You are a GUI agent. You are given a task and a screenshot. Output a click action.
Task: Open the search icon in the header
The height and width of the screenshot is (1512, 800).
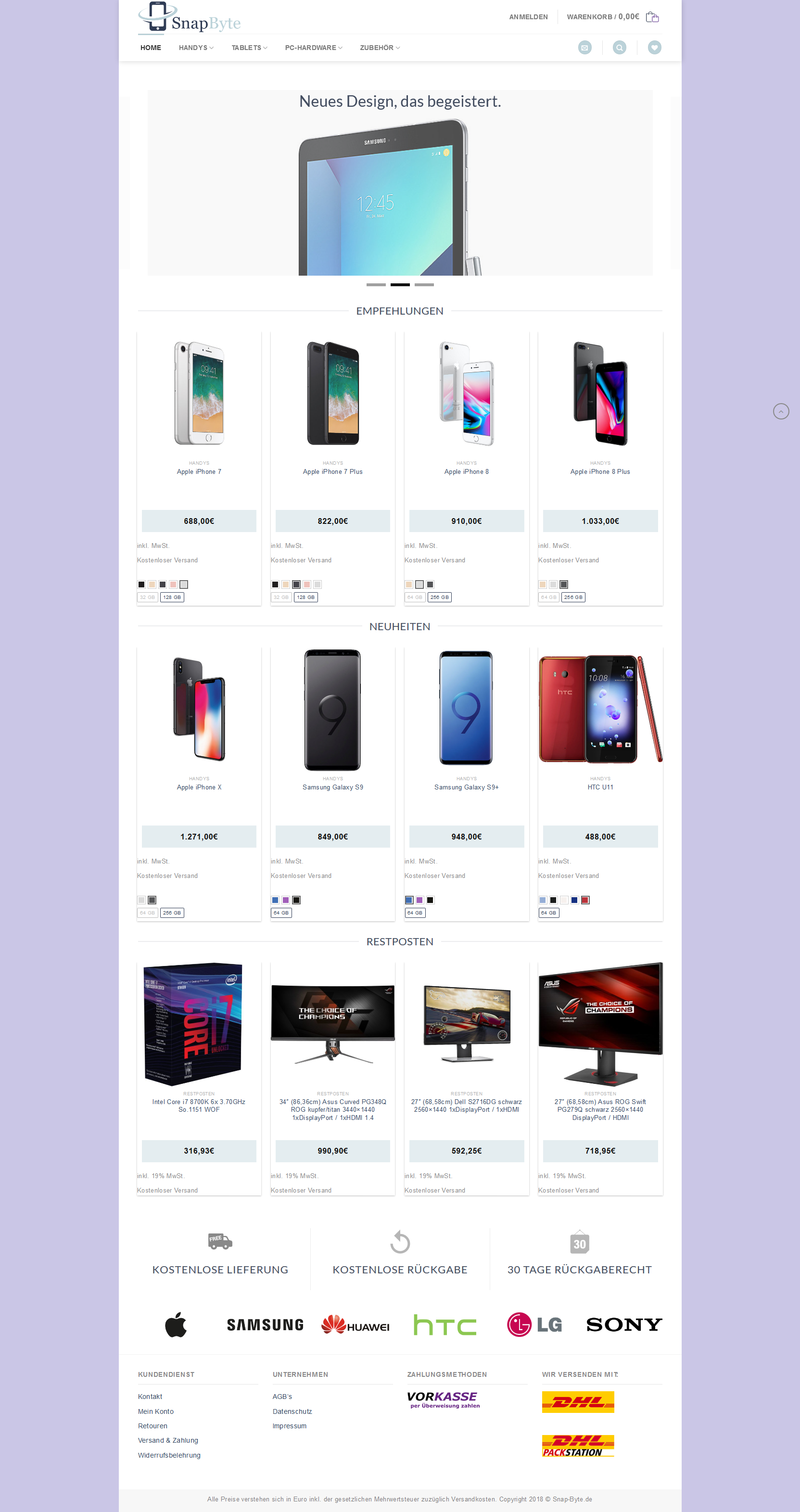(619, 48)
